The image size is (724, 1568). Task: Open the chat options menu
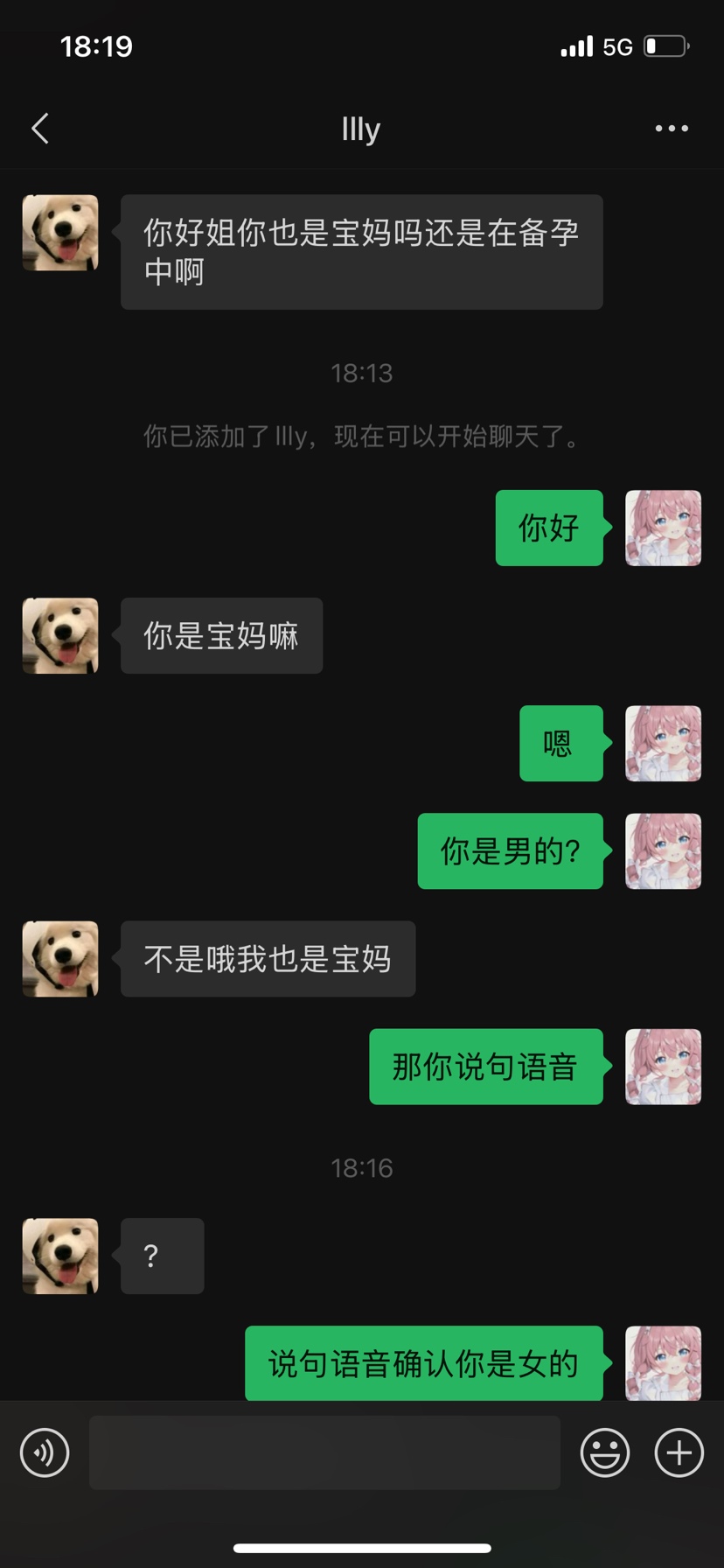(x=671, y=129)
